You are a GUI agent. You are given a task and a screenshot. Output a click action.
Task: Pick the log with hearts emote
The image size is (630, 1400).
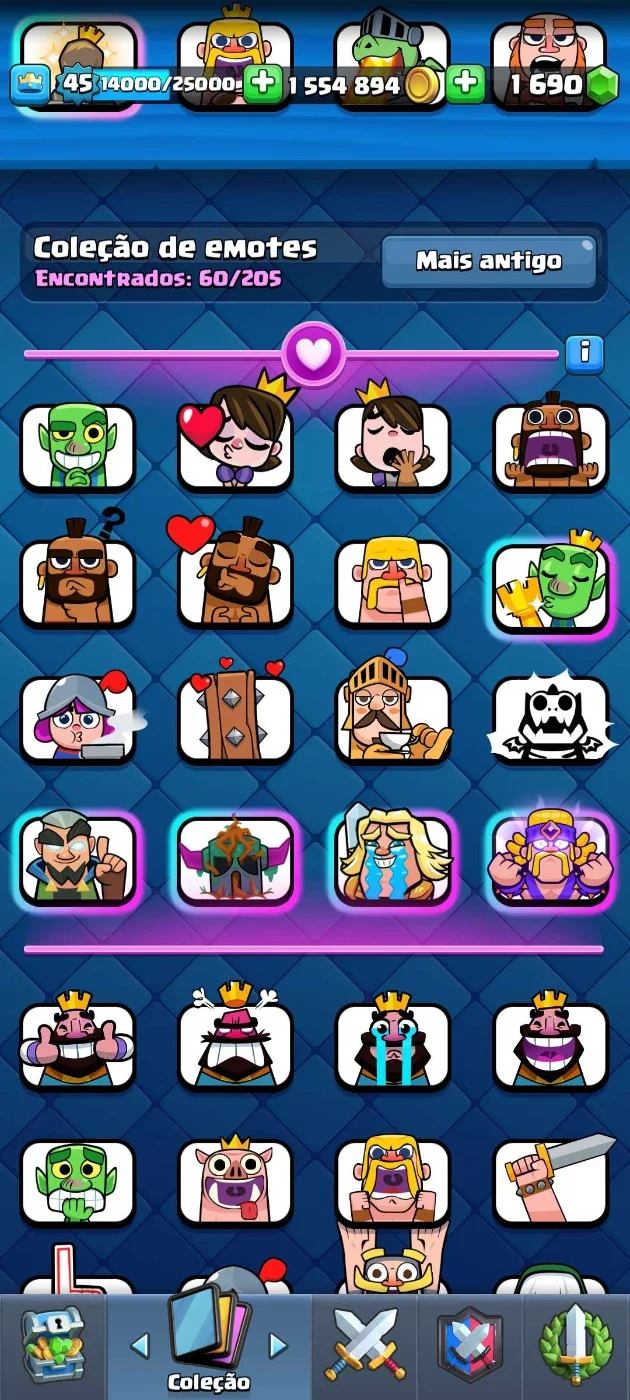235,714
